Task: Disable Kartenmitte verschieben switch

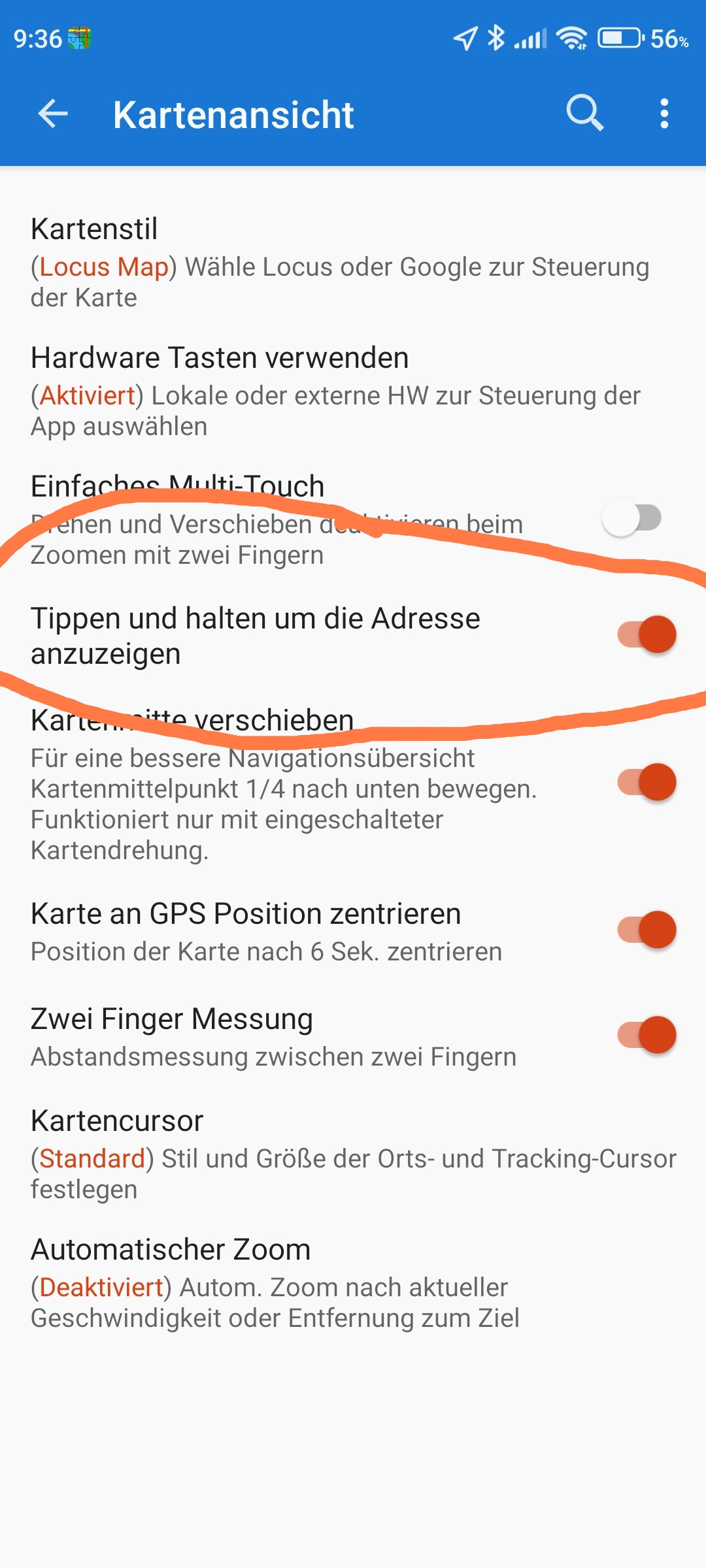Action: [647, 782]
